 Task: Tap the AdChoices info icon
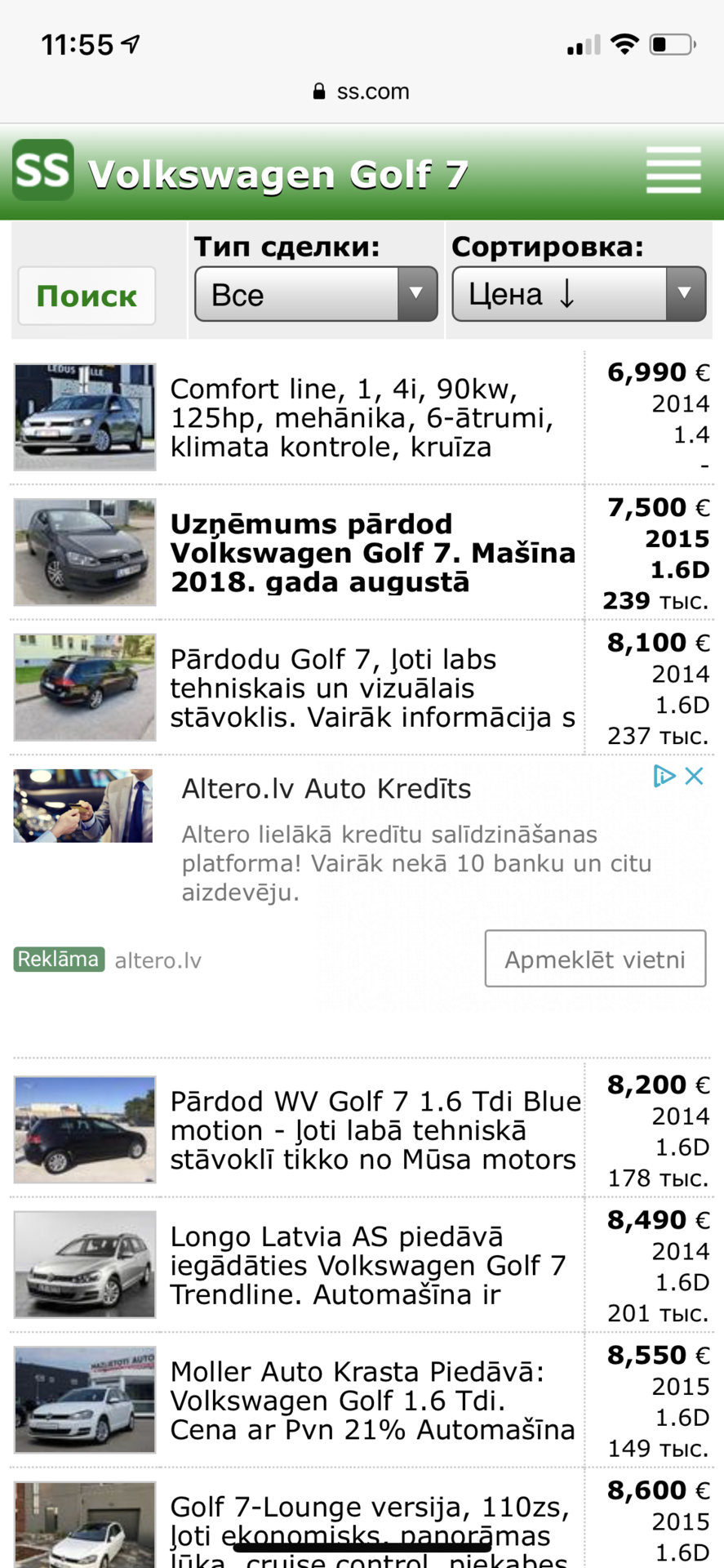(664, 776)
